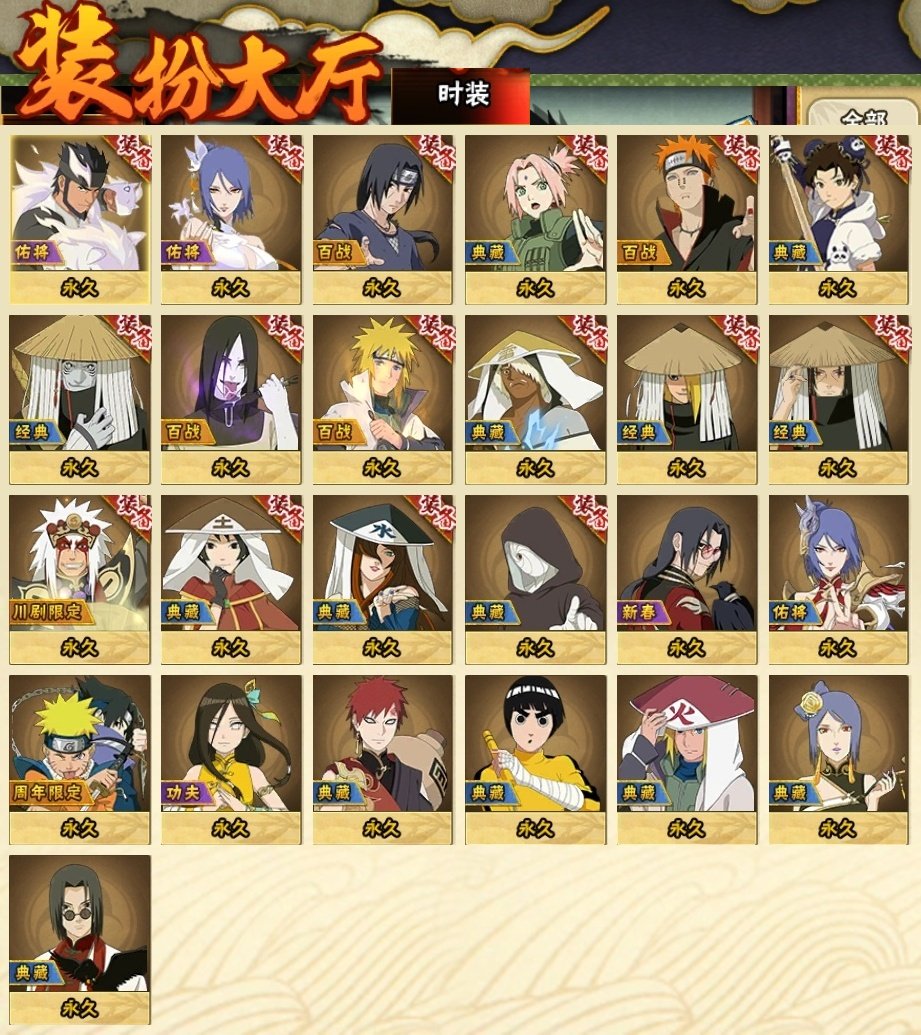Select the 典藏 outfit with 土 kage hat
Viewport: 921px width, 1035px height.
coord(231,578)
